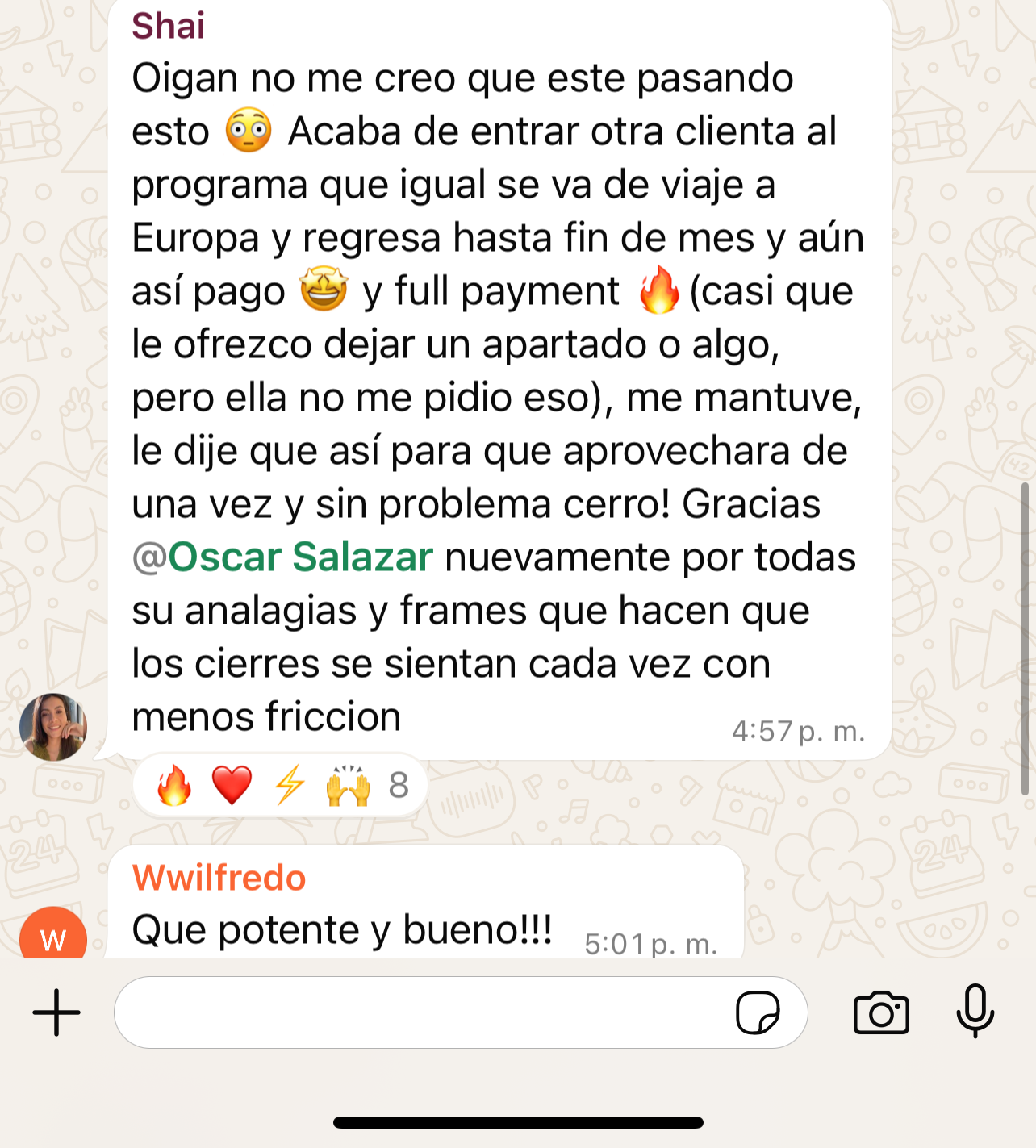The image size is (1036, 1148).
Task: Open the sticker picker
Action: click(x=758, y=1012)
